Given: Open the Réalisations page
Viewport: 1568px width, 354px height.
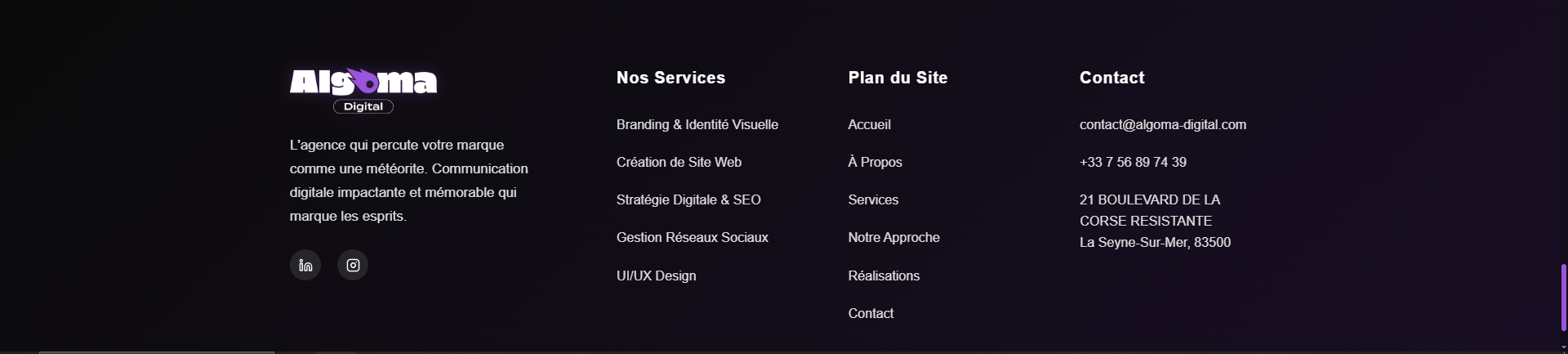Looking at the screenshot, I should tap(884, 276).
